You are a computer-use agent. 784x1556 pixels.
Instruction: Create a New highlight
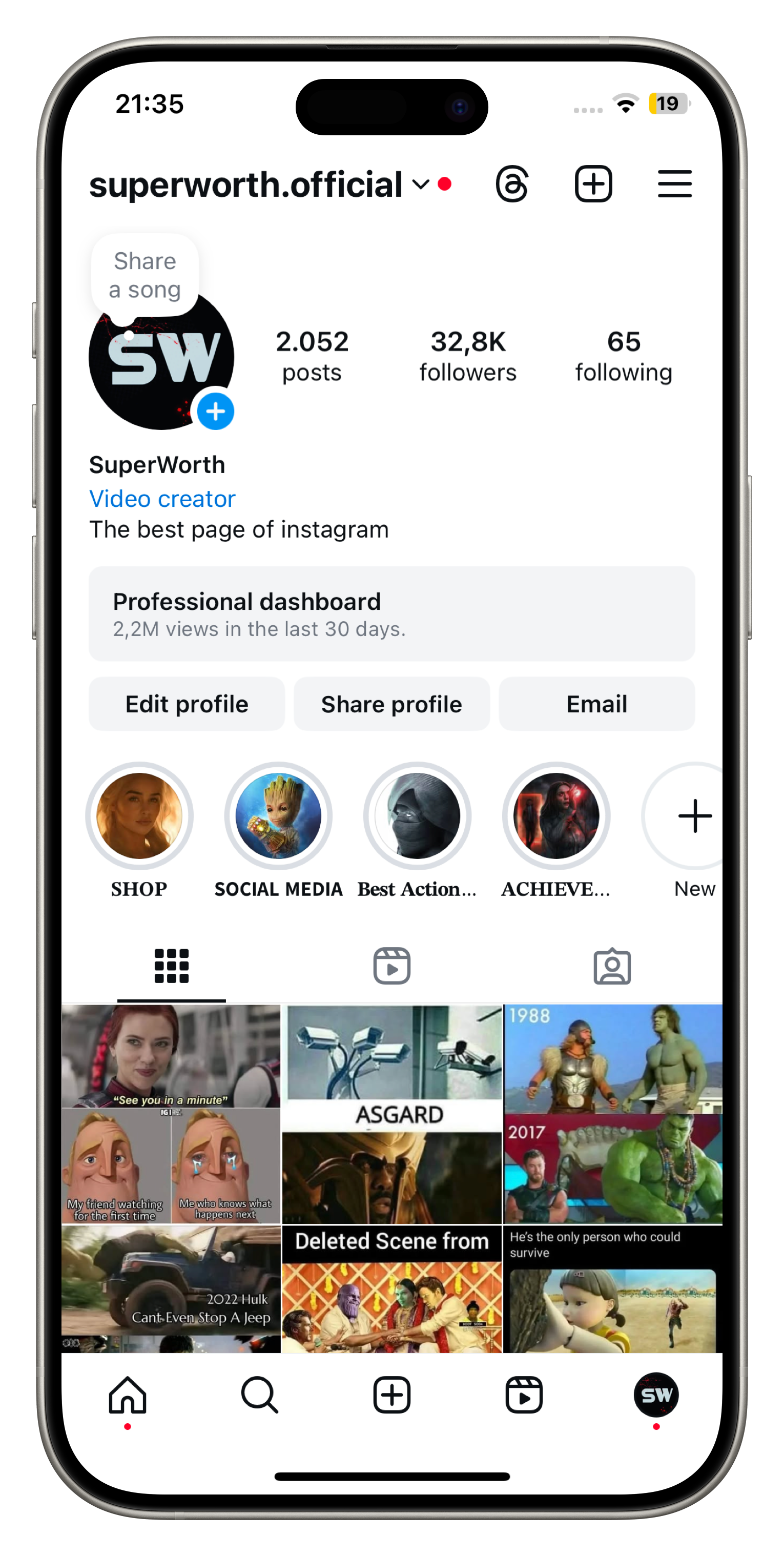(695, 816)
